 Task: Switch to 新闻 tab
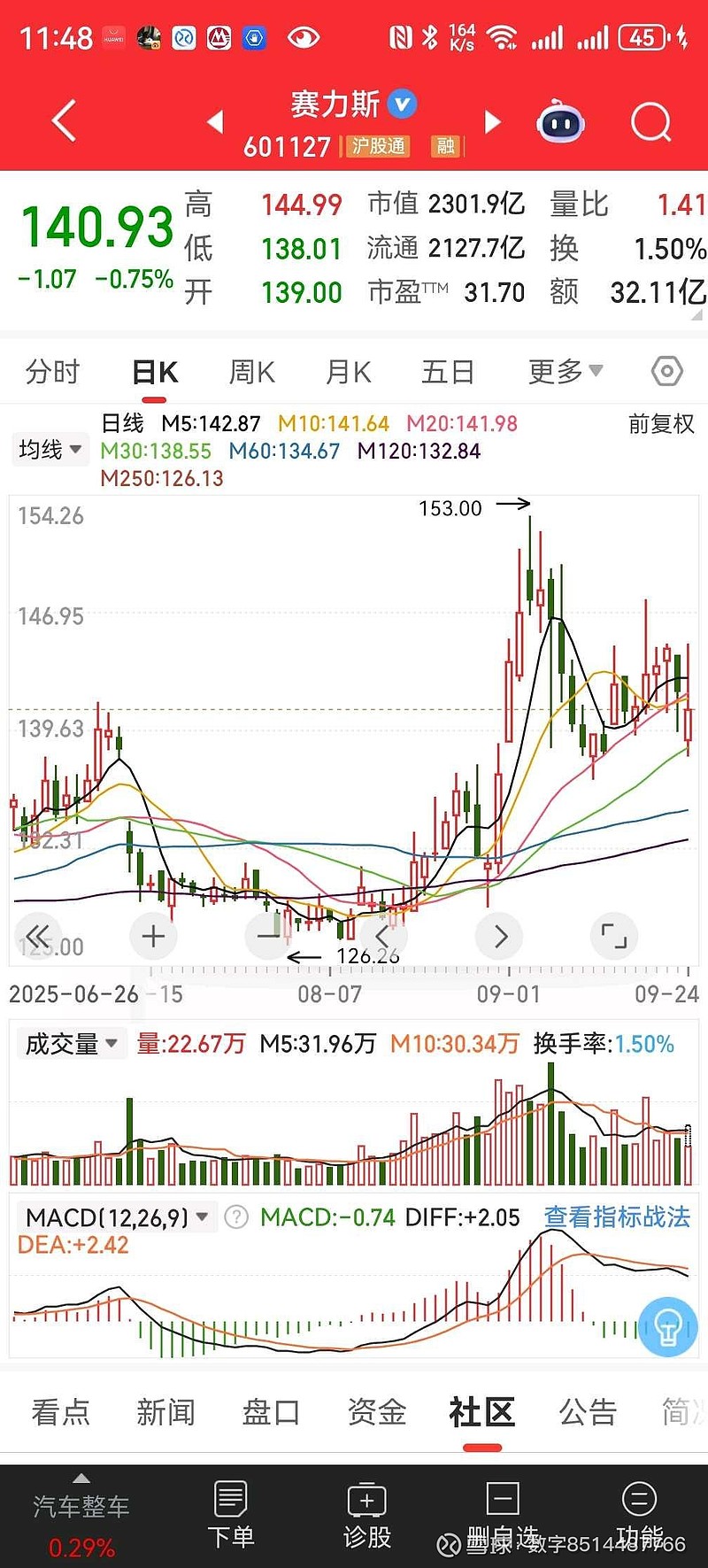tap(165, 1412)
